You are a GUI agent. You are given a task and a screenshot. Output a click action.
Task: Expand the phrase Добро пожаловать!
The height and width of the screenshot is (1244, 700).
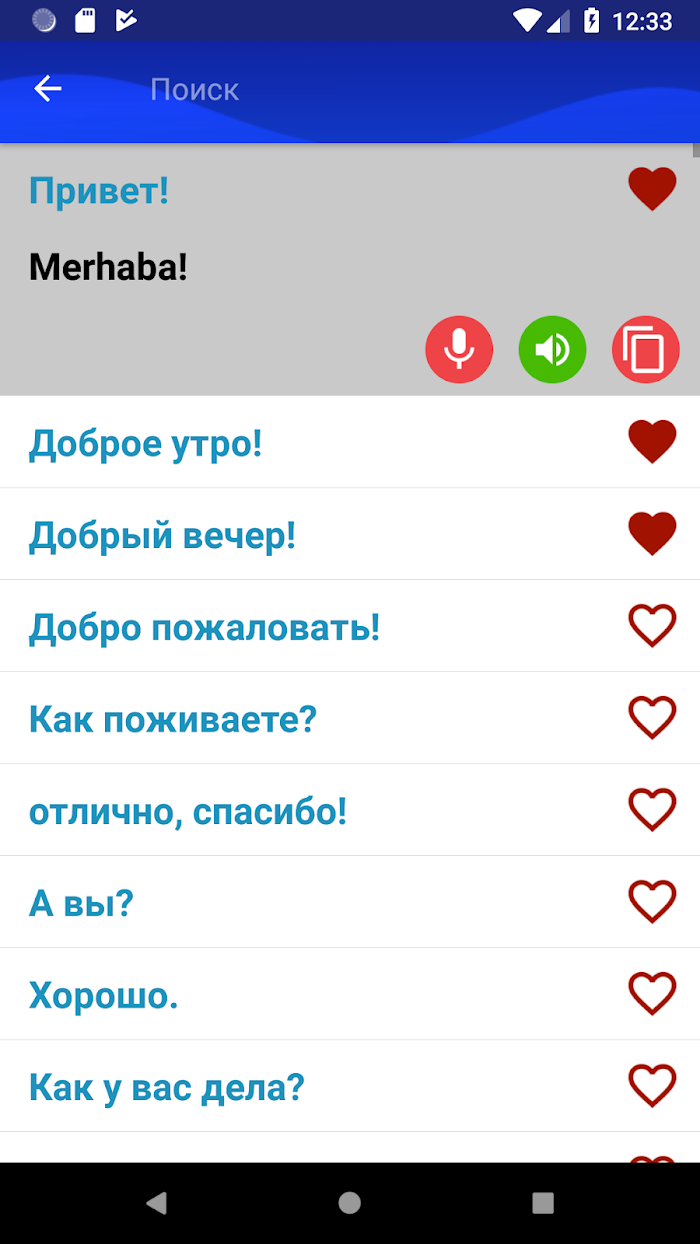click(205, 627)
